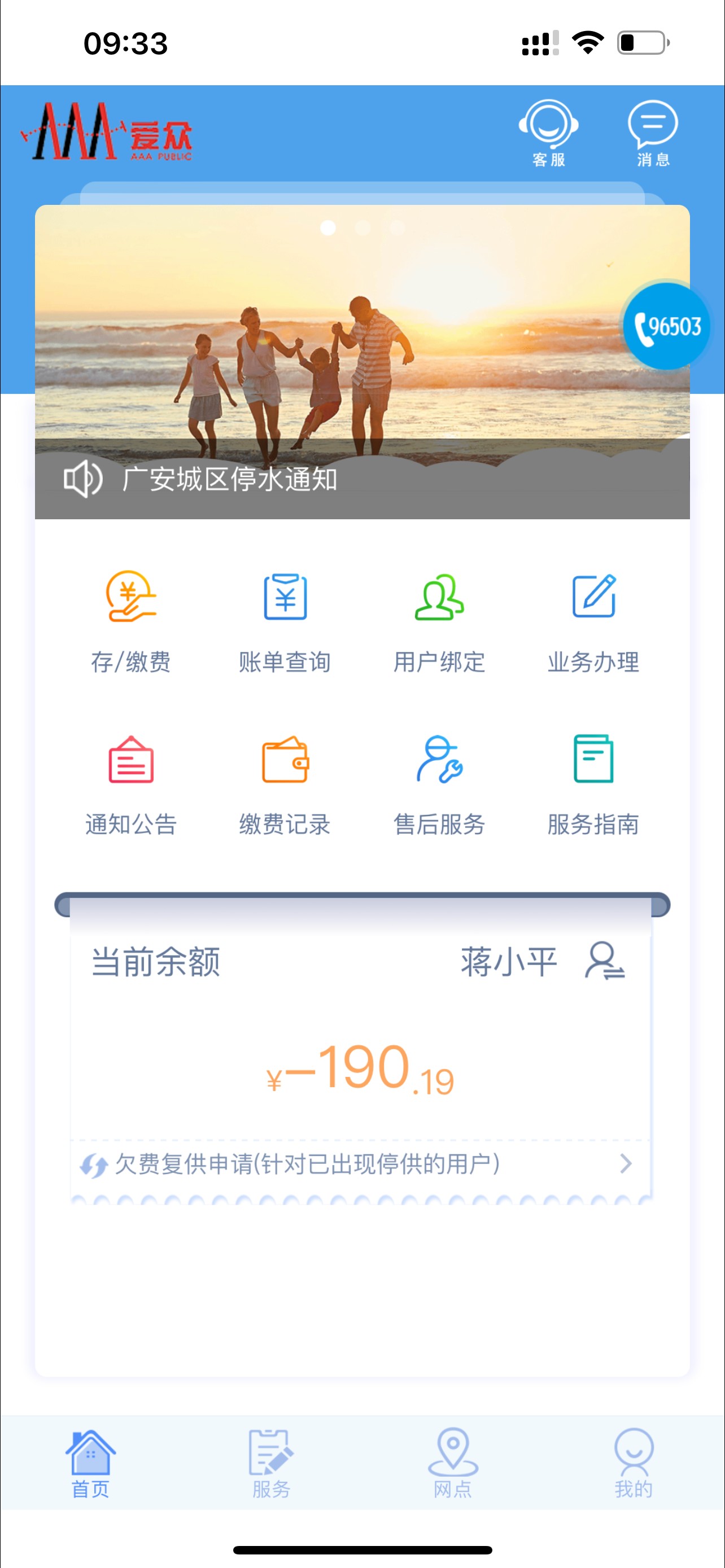Switch to the 服务 tab
This screenshot has height=1568, width=725.
click(x=271, y=1464)
